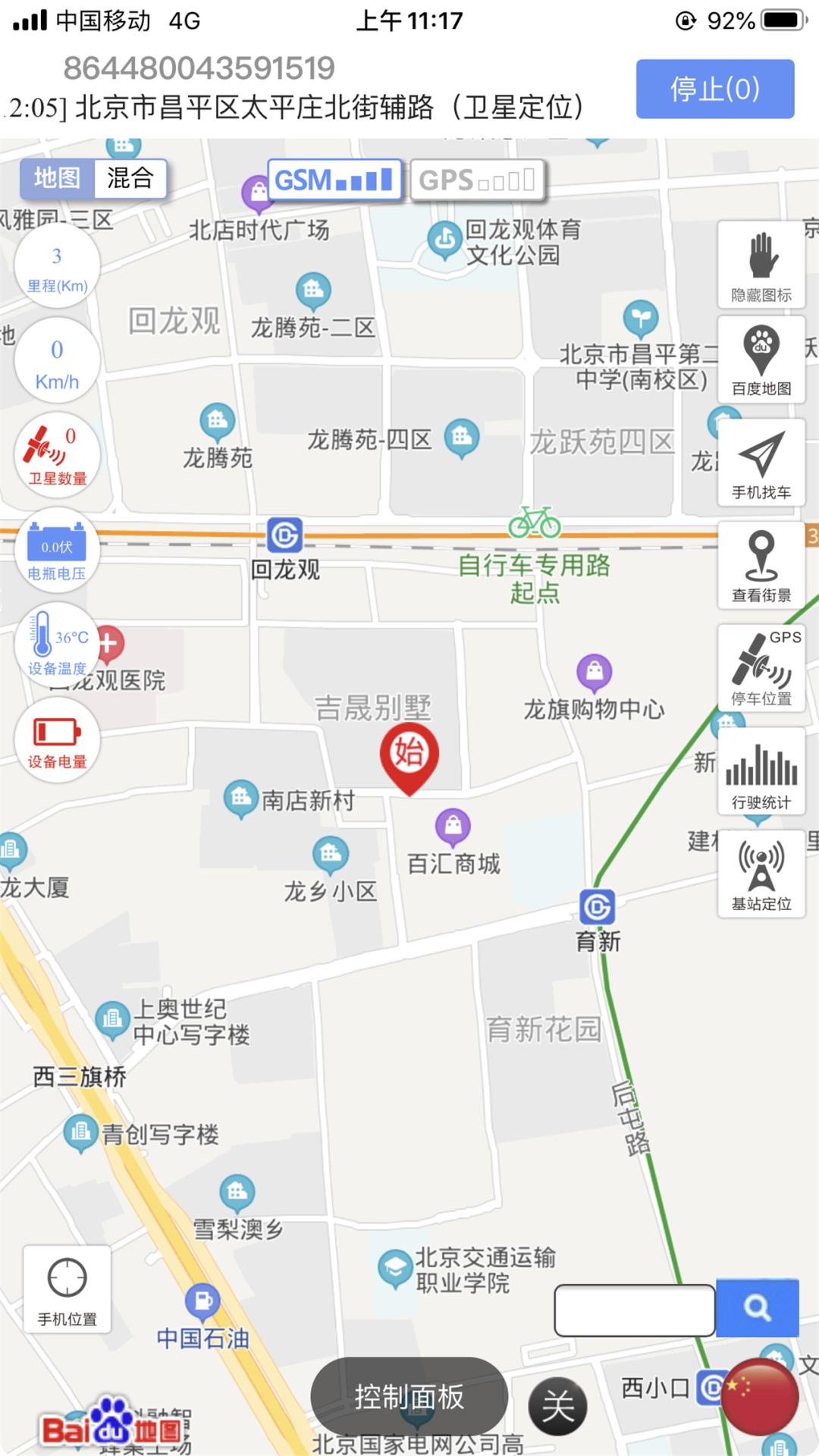The width and height of the screenshot is (819, 1456).
Task: Click inside the map search field
Action: coord(635,1310)
